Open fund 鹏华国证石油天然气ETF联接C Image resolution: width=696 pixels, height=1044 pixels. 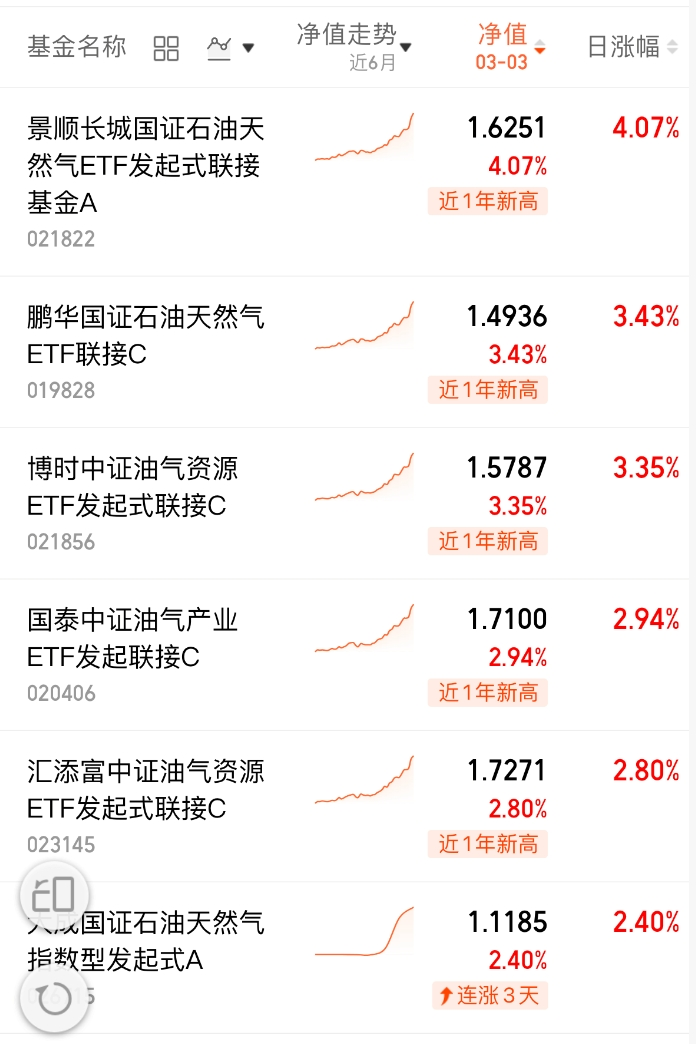[146, 336]
